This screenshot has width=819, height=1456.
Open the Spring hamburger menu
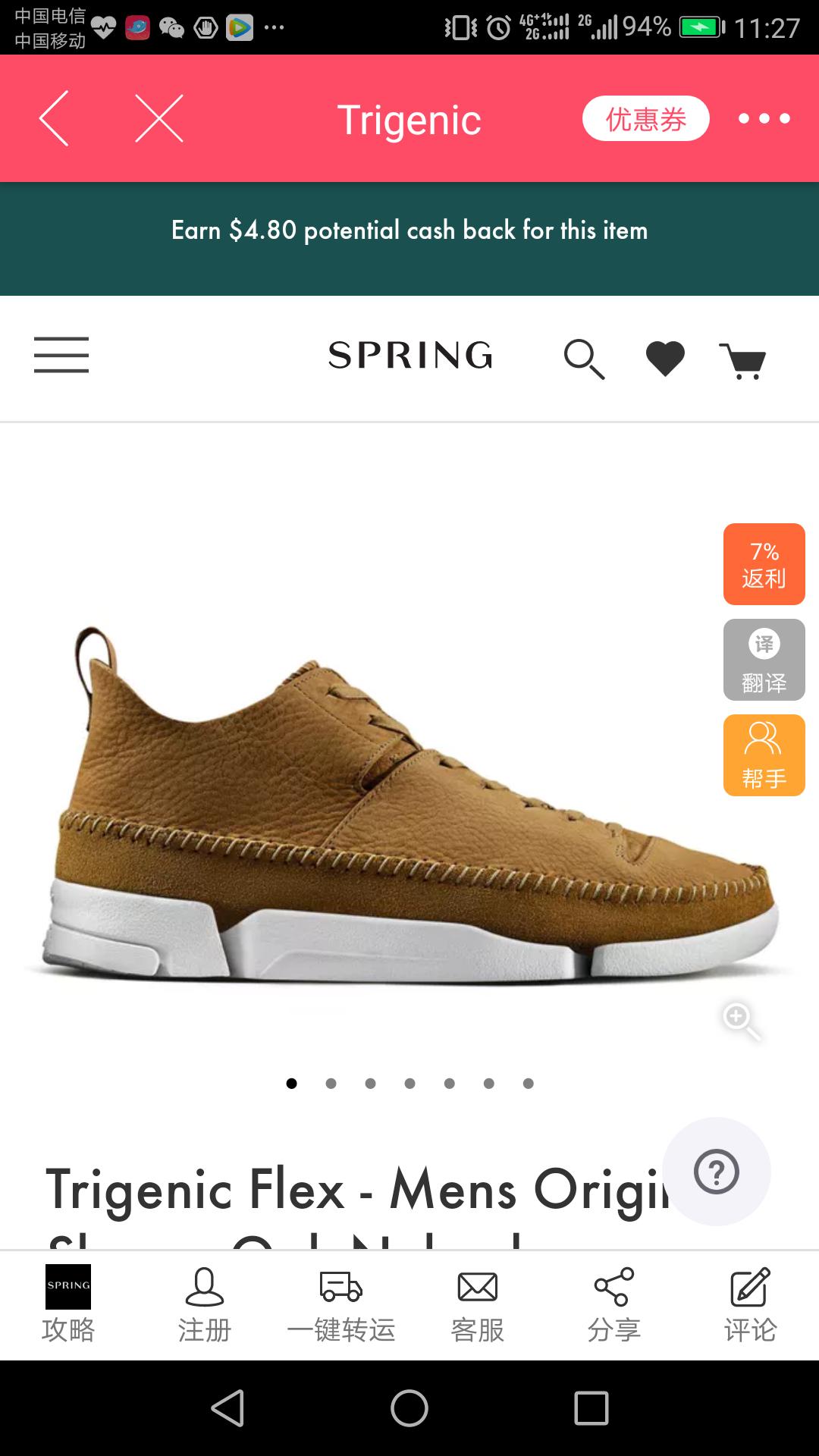pyautogui.click(x=61, y=355)
